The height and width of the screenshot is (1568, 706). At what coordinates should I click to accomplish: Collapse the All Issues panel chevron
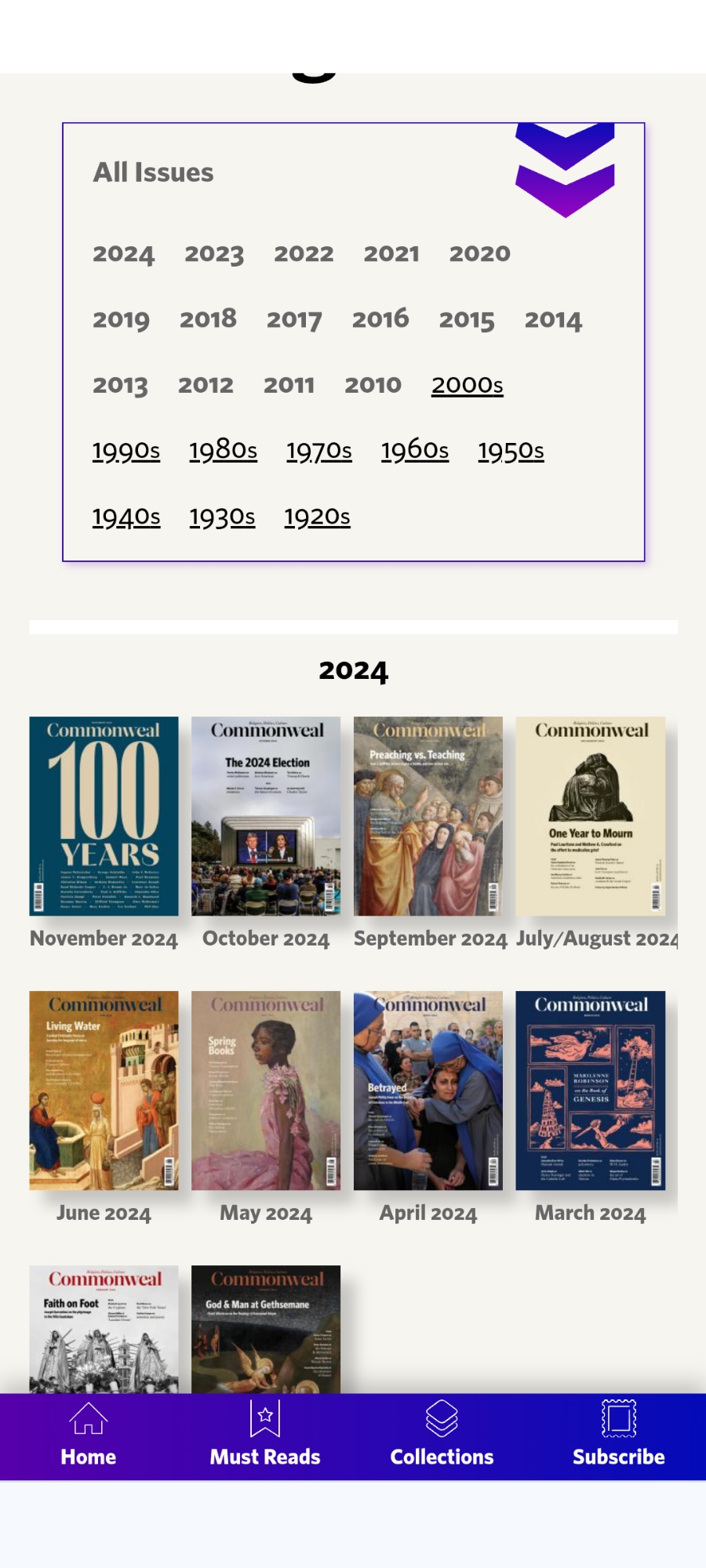pyautogui.click(x=565, y=171)
